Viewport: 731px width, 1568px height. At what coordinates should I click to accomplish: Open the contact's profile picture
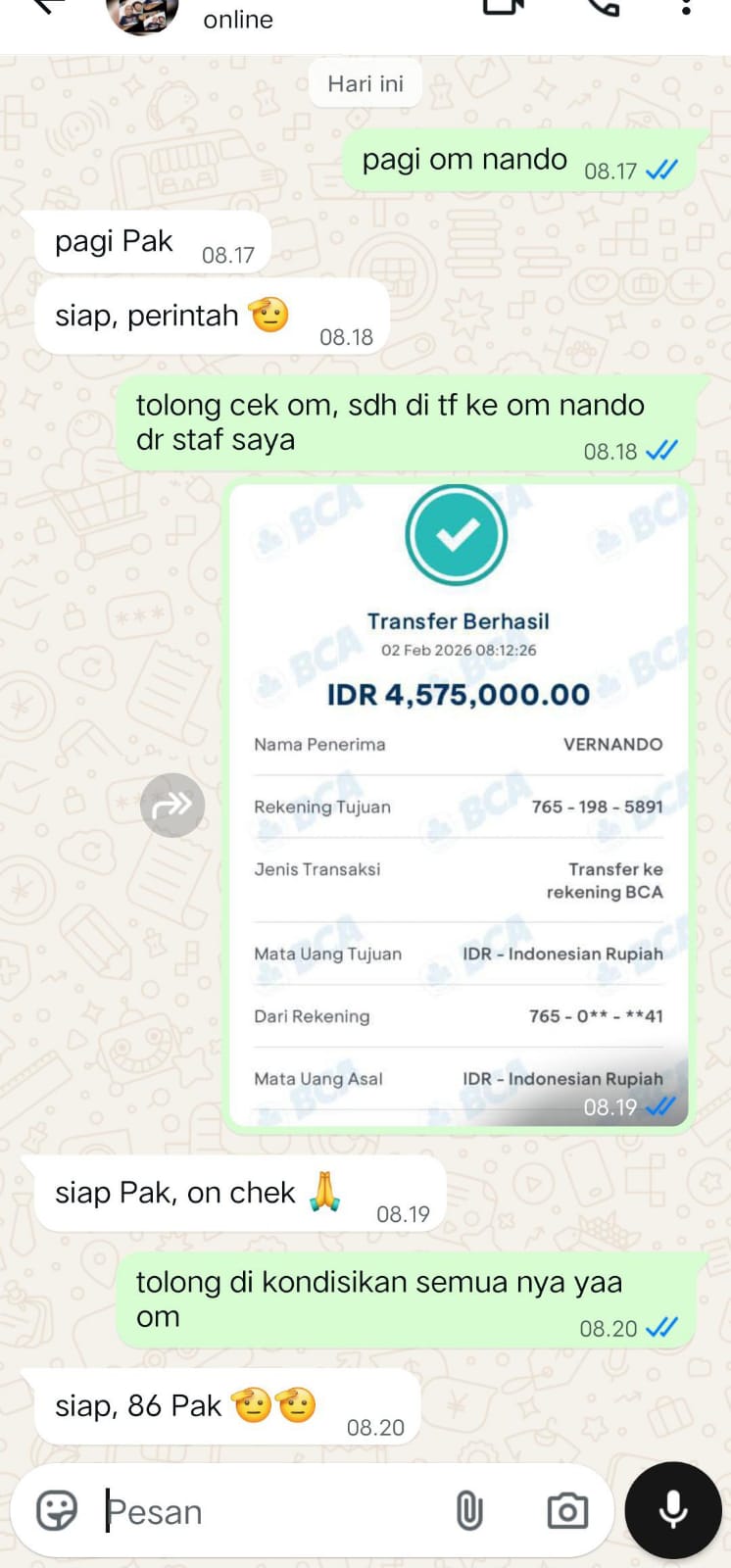pyautogui.click(x=142, y=12)
